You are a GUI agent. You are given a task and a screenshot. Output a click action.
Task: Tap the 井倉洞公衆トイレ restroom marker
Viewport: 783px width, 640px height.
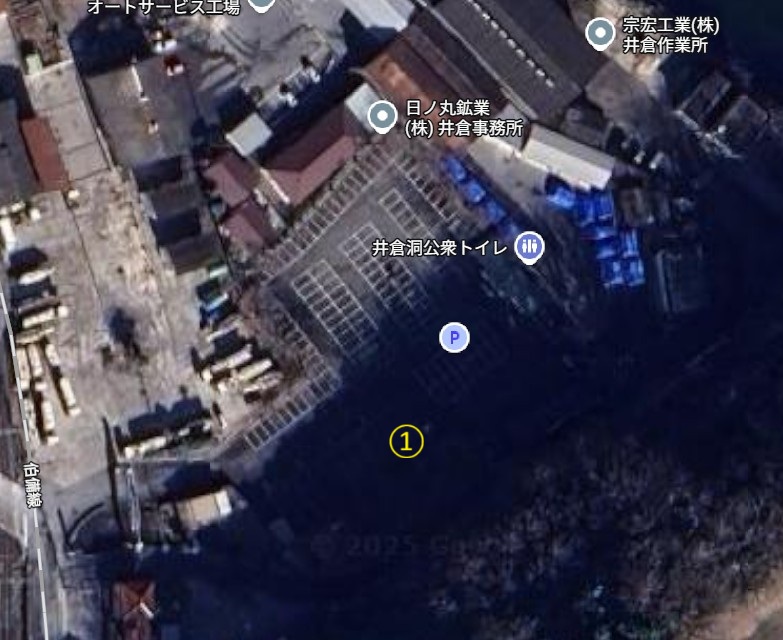point(529,246)
